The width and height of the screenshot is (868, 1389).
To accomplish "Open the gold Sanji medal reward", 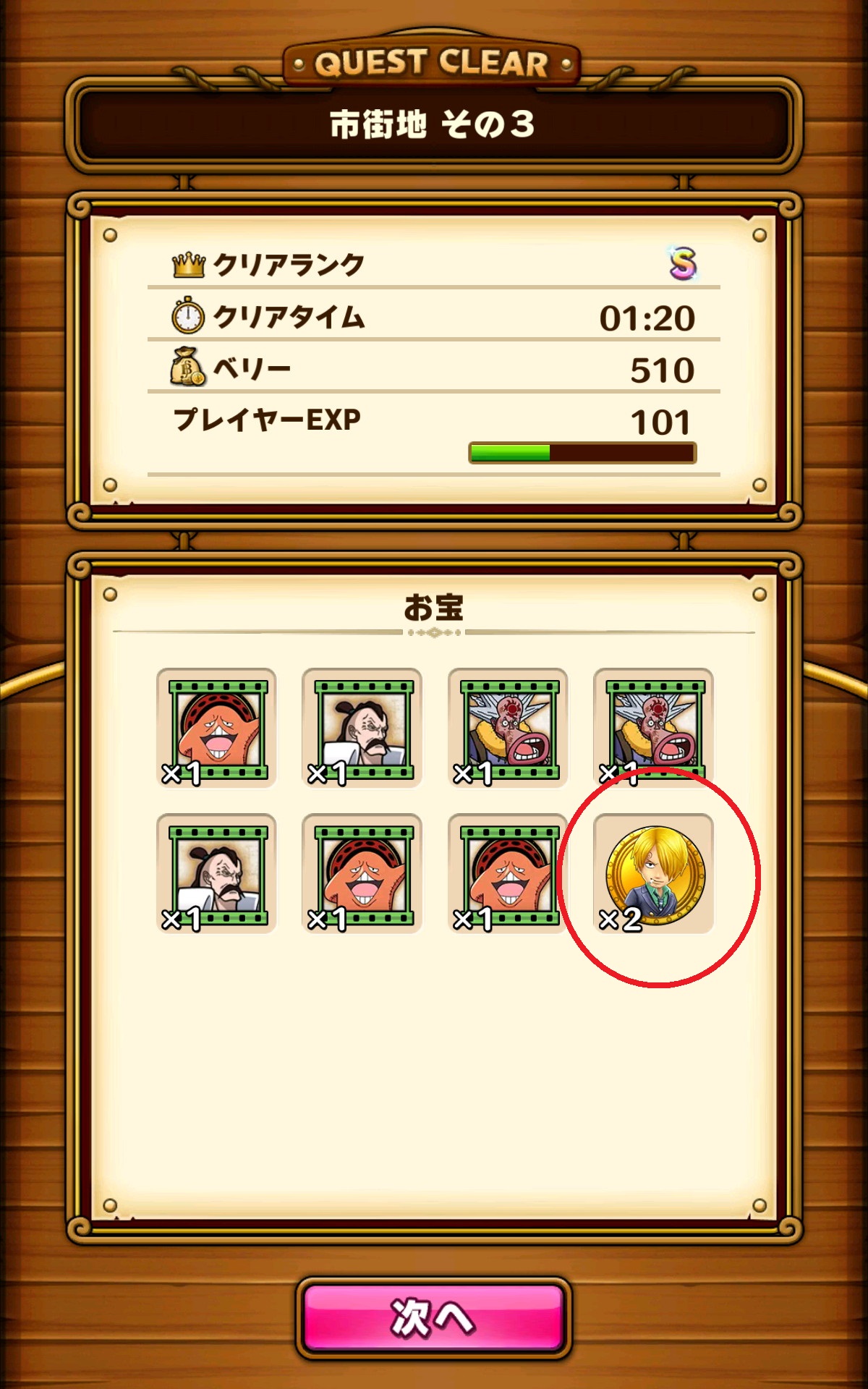I will pyautogui.click(x=654, y=874).
